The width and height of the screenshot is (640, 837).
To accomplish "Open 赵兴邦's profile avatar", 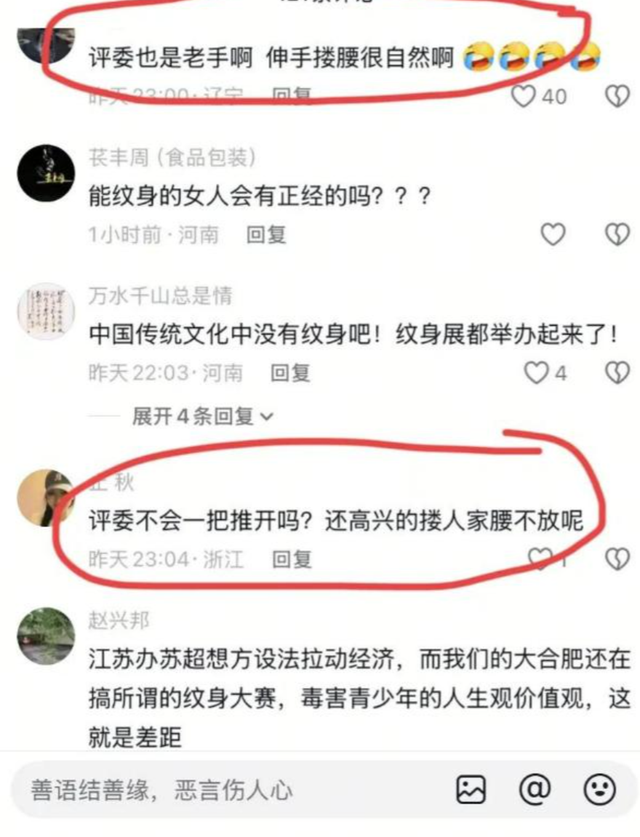I will point(47,636).
